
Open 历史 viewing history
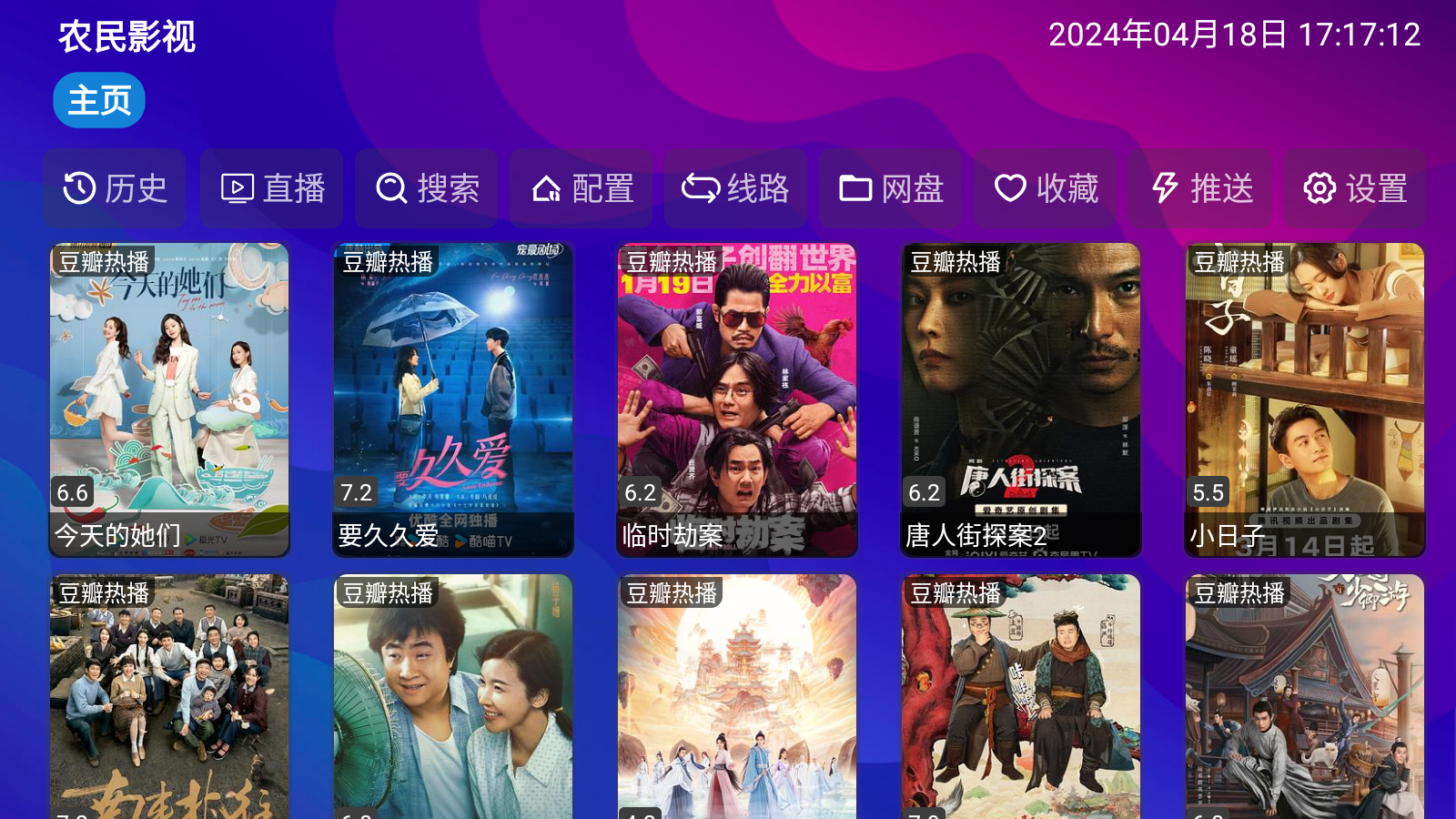(x=115, y=188)
